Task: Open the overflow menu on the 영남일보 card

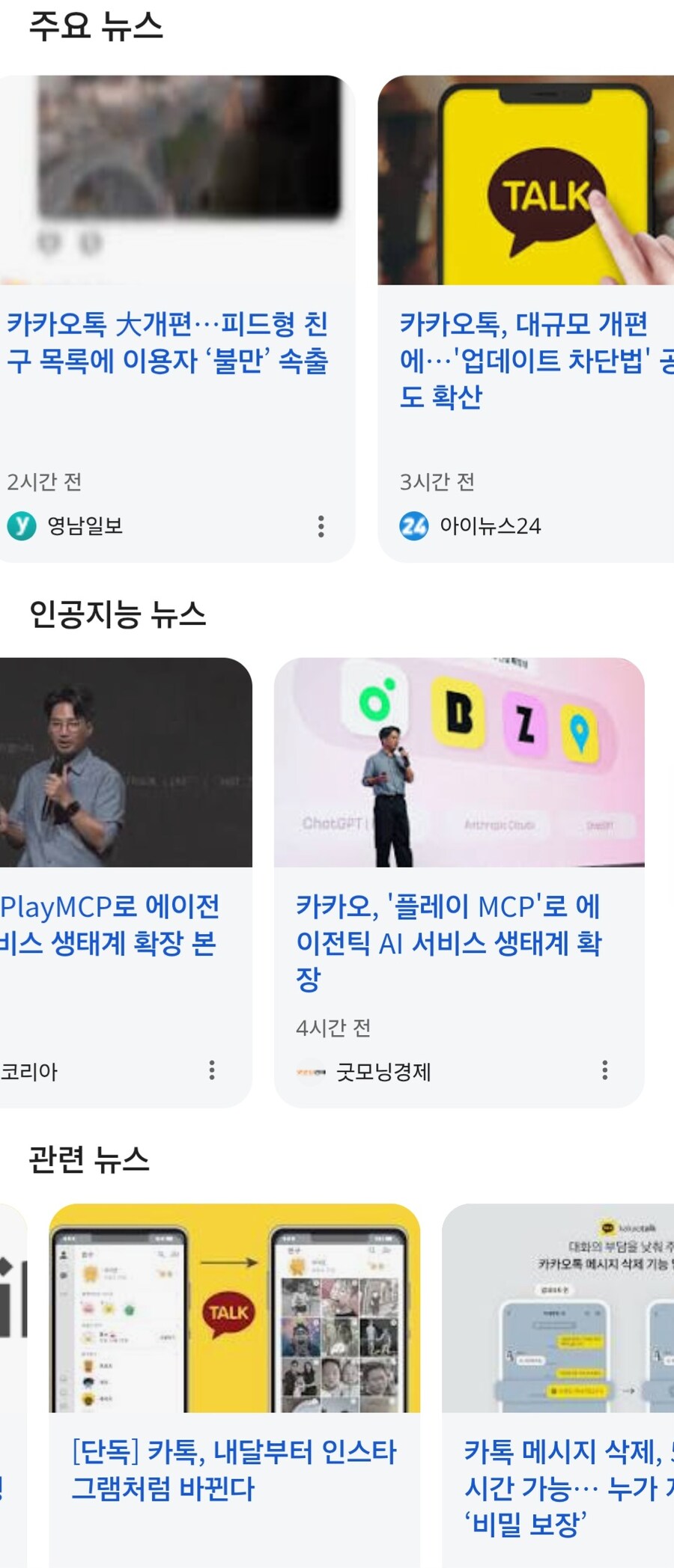Action: click(321, 526)
